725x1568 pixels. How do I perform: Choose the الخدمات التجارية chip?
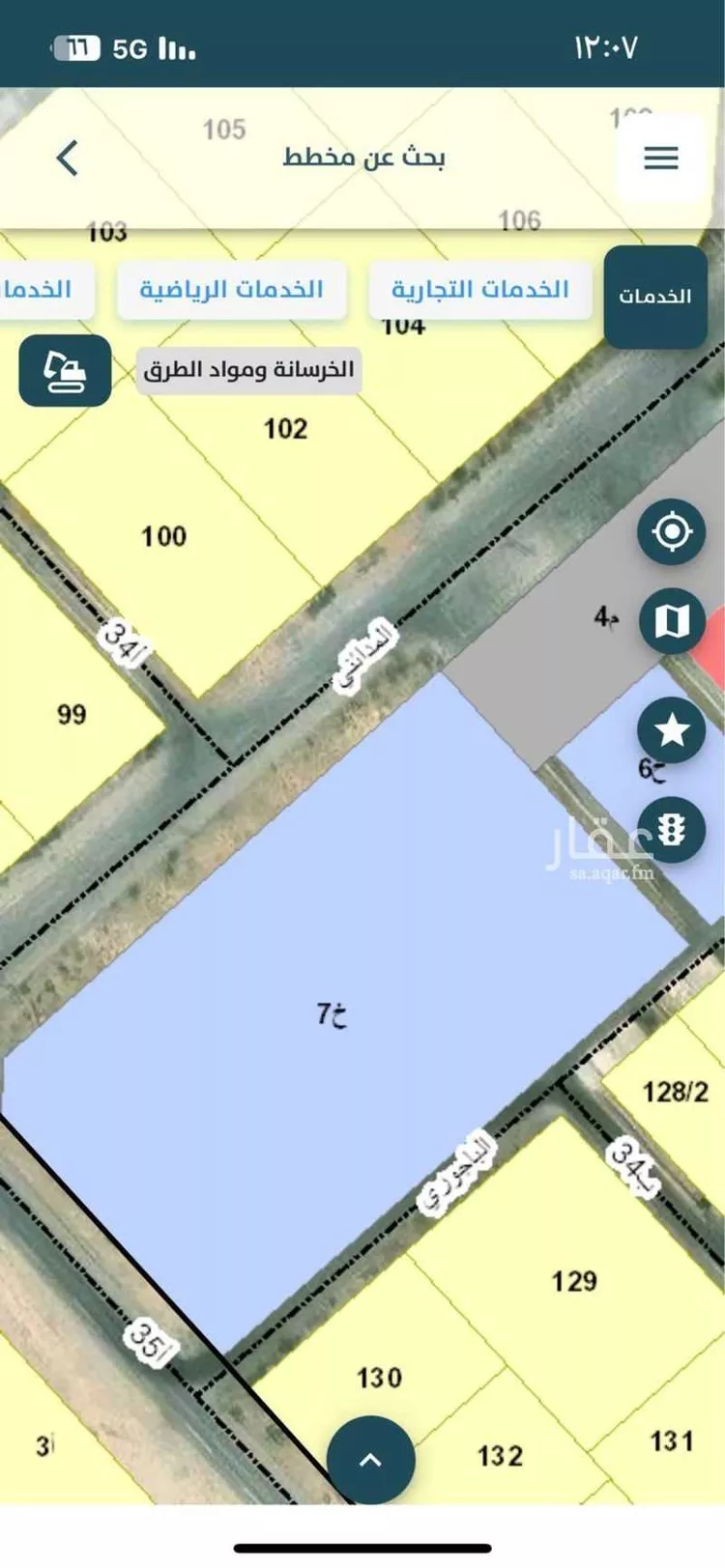click(x=480, y=290)
